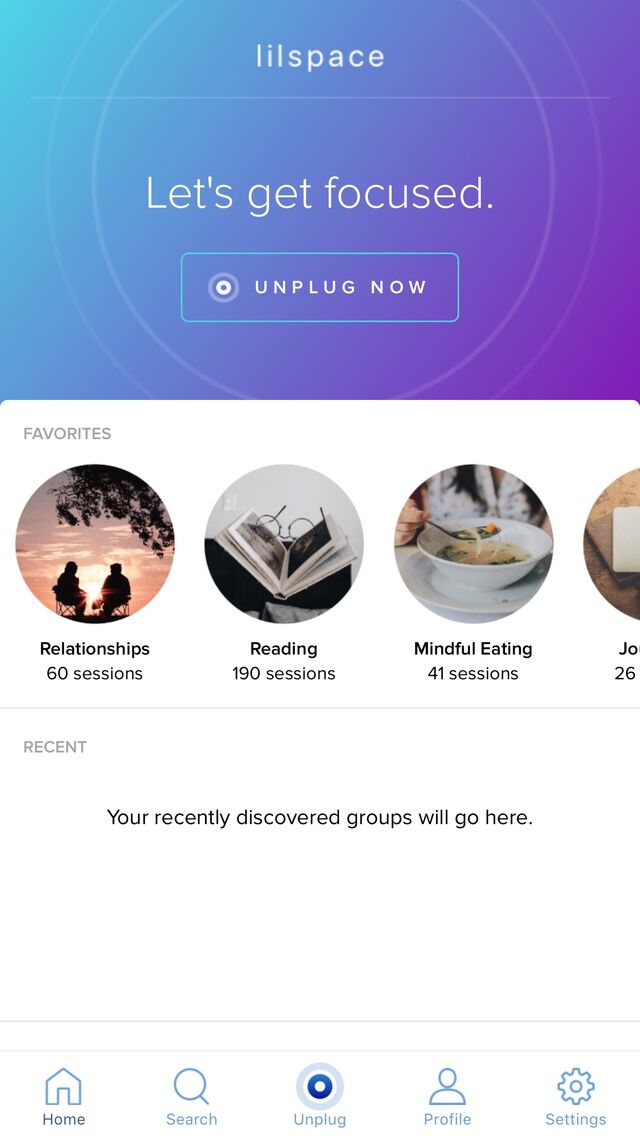
Task: Switch to the Profile tab
Action: (x=447, y=1096)
